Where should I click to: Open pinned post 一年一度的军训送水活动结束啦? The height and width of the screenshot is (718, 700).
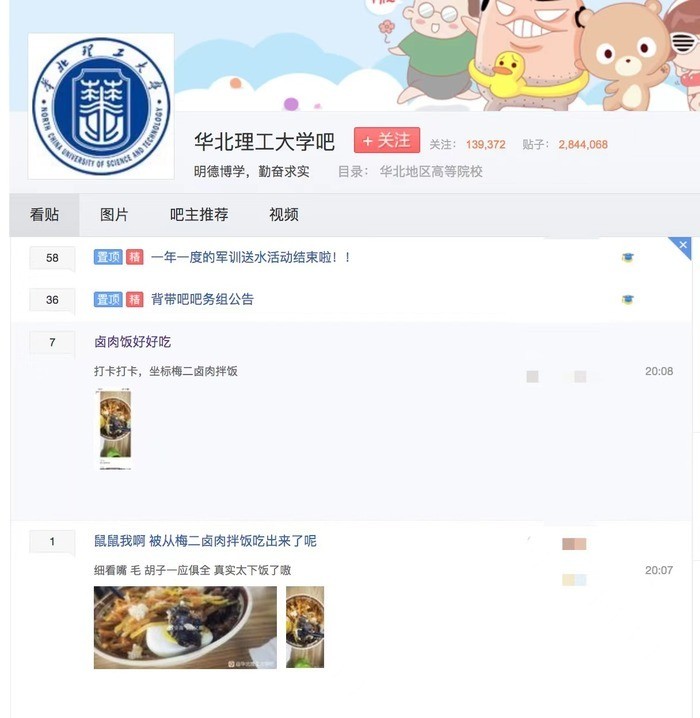click(x=251, y=258)
